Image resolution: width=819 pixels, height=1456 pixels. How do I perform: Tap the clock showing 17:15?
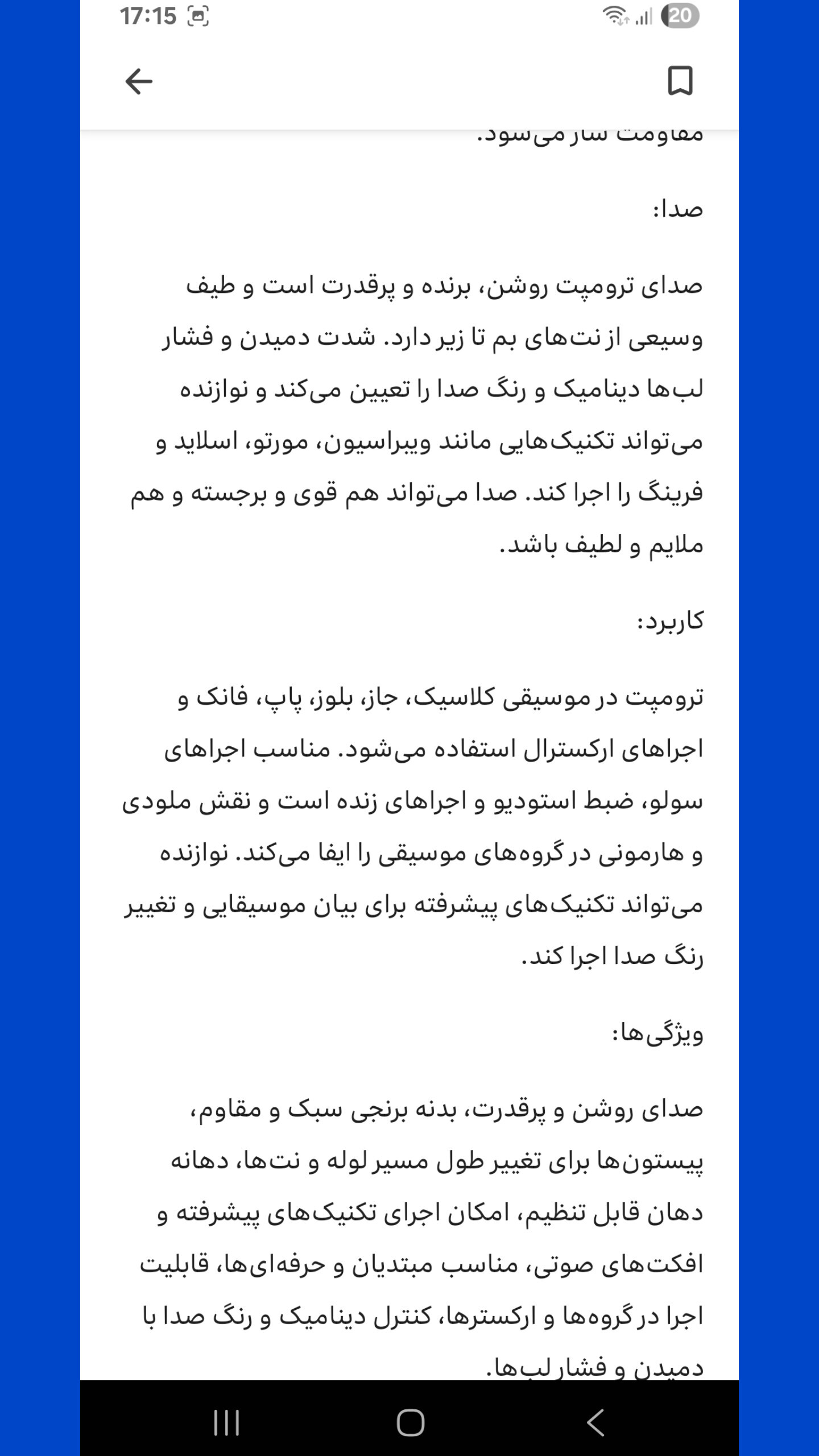[x=150, y=15]
